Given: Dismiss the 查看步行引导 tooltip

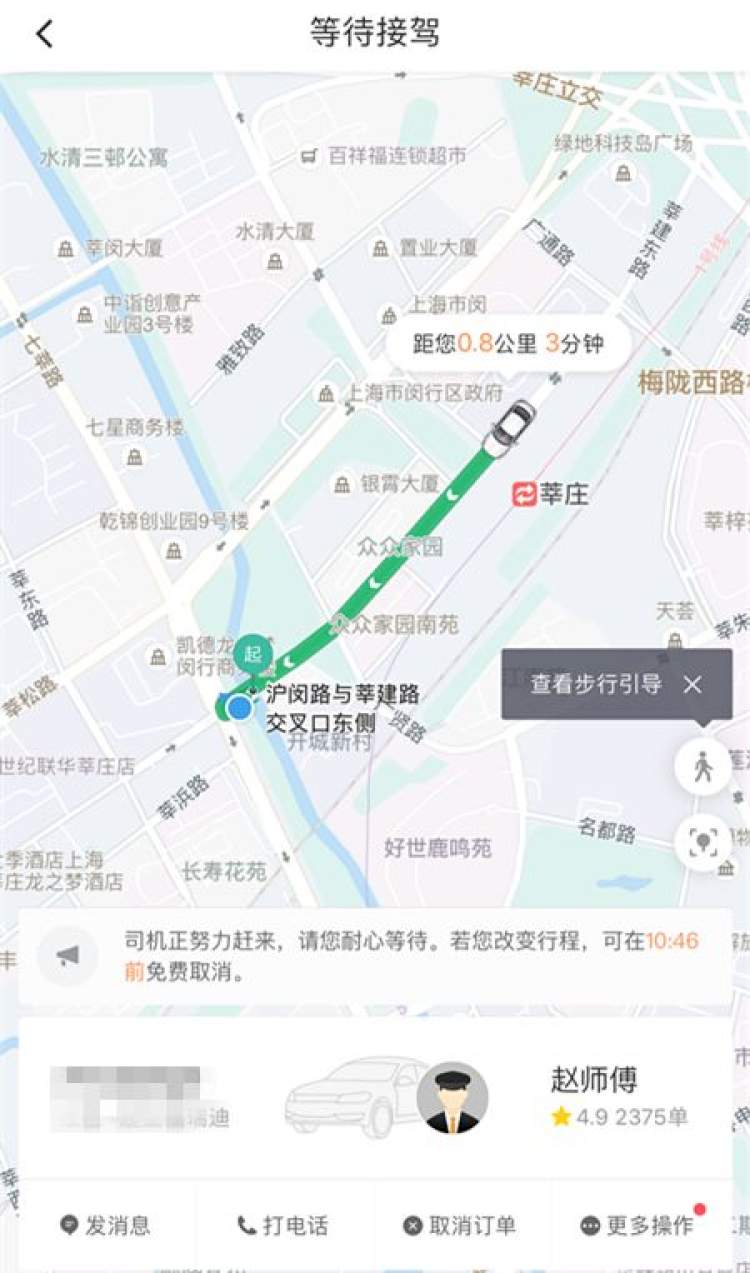Looking at the screenshot, I should pos(692,685).
